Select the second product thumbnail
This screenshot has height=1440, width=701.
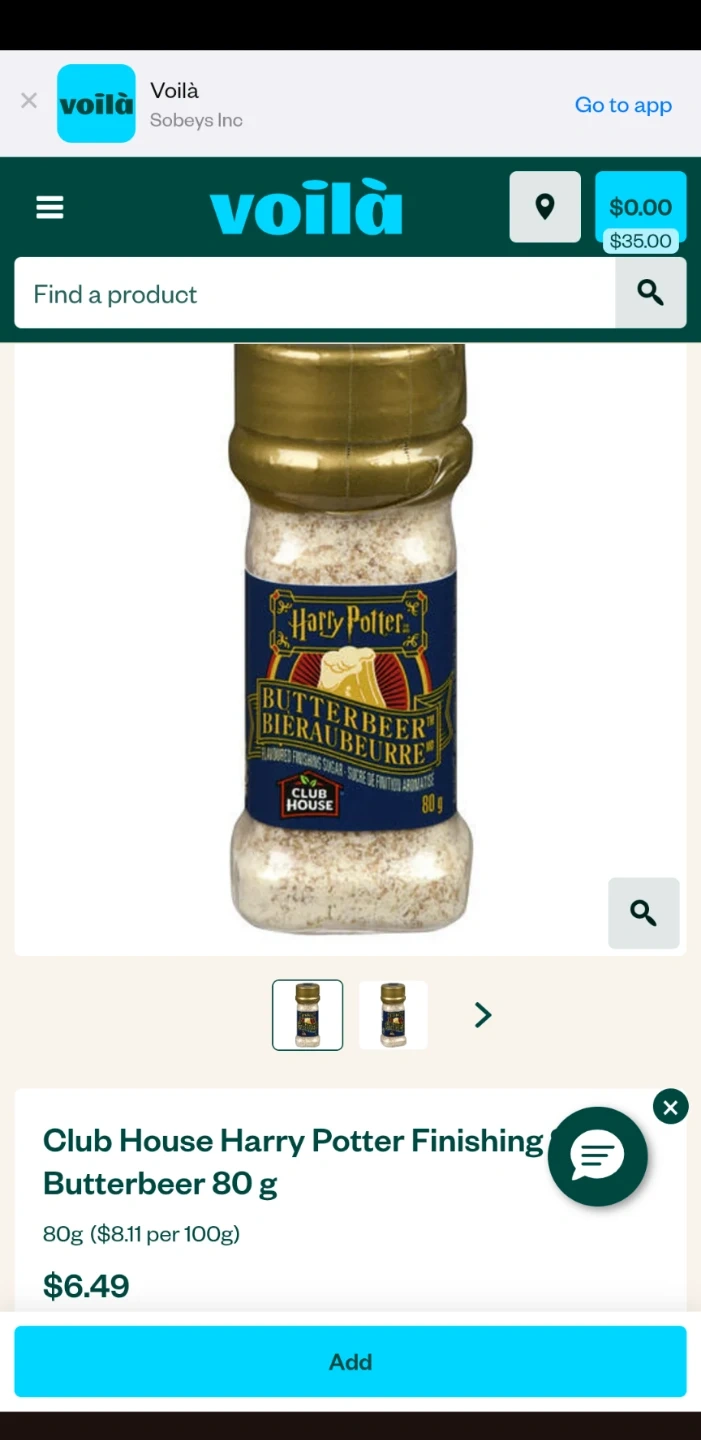pyautogui.click(x=393, y=1015)
